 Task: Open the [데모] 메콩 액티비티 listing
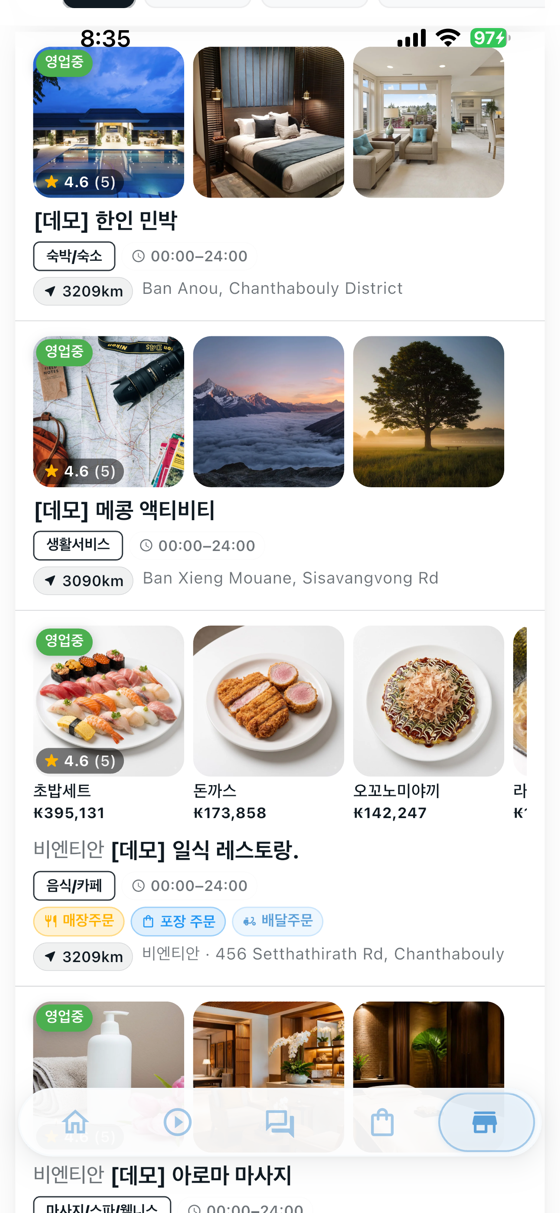(x=124, y=510)
